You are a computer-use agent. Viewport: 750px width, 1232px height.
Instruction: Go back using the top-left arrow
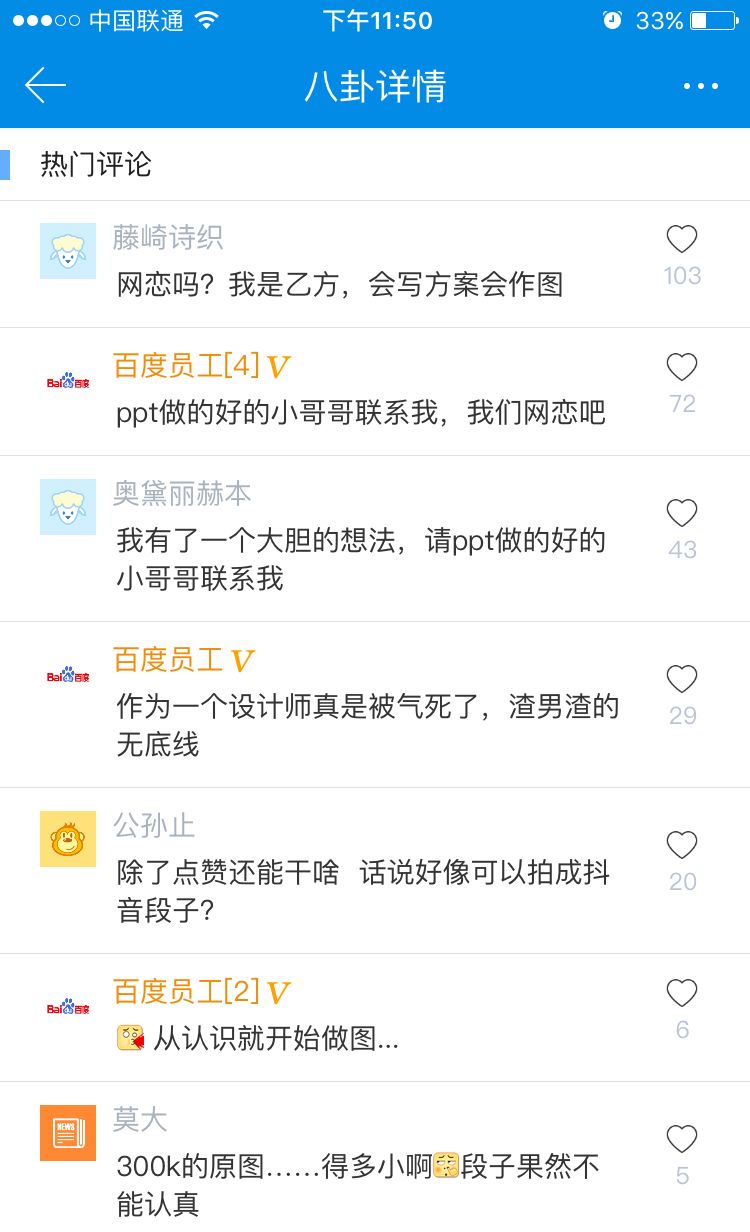[45, 86]
